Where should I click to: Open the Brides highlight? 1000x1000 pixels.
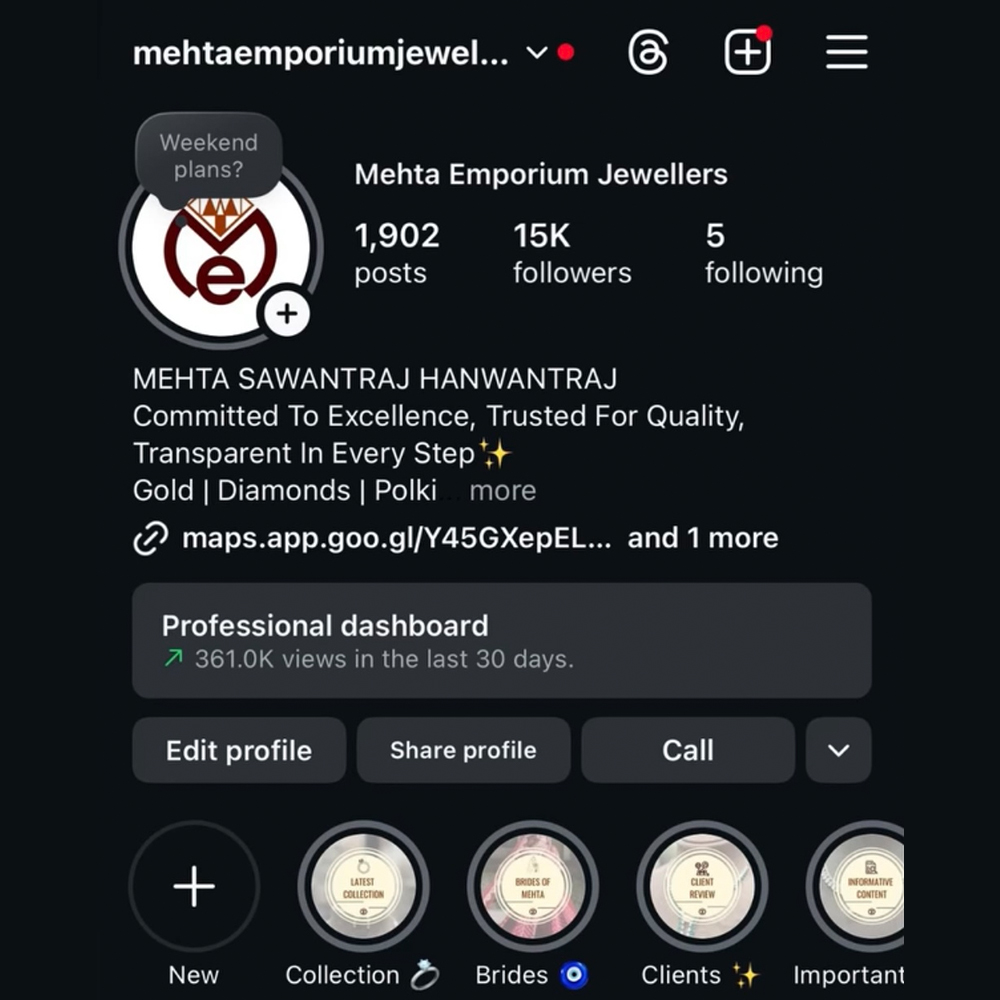click(x=532, y=886)
